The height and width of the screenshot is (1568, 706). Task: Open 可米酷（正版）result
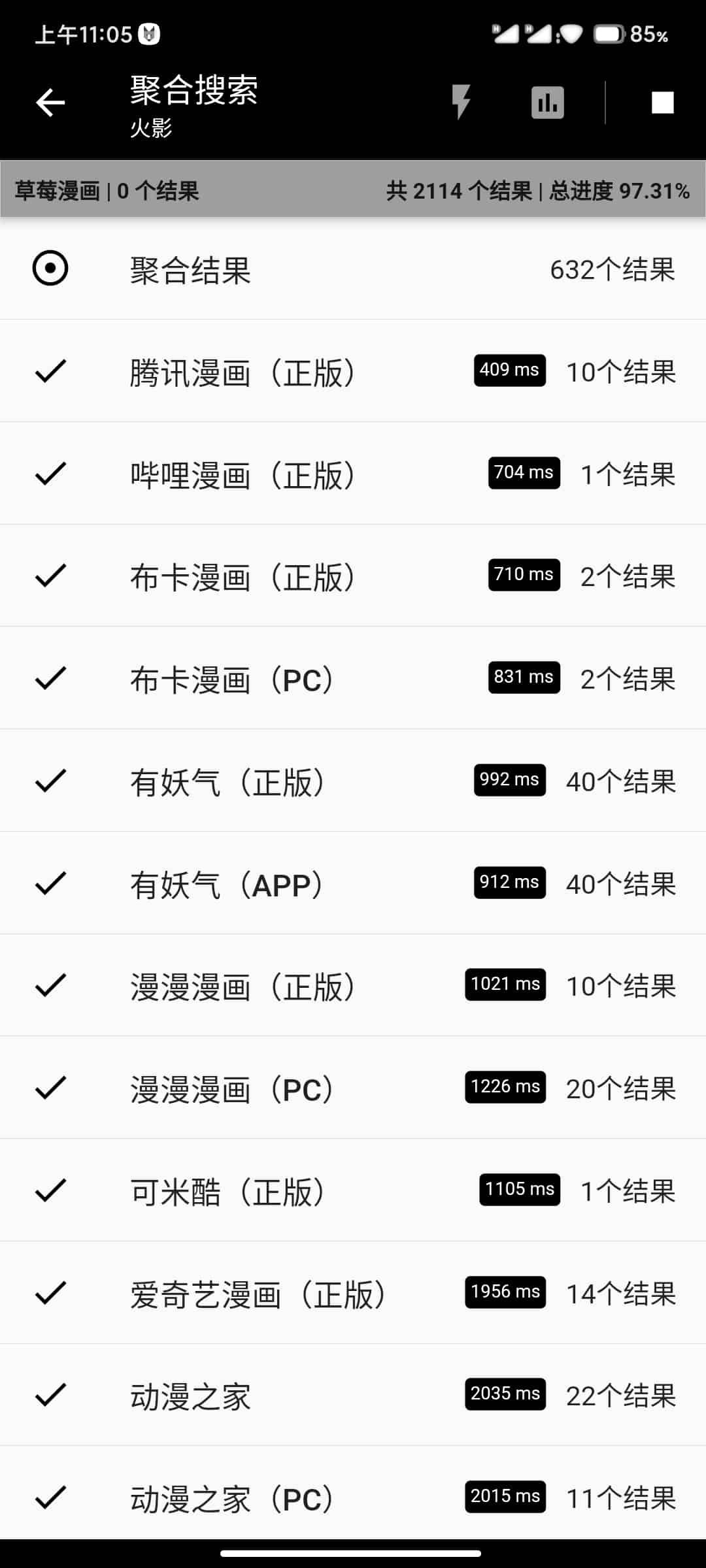tap(353, 1190)
